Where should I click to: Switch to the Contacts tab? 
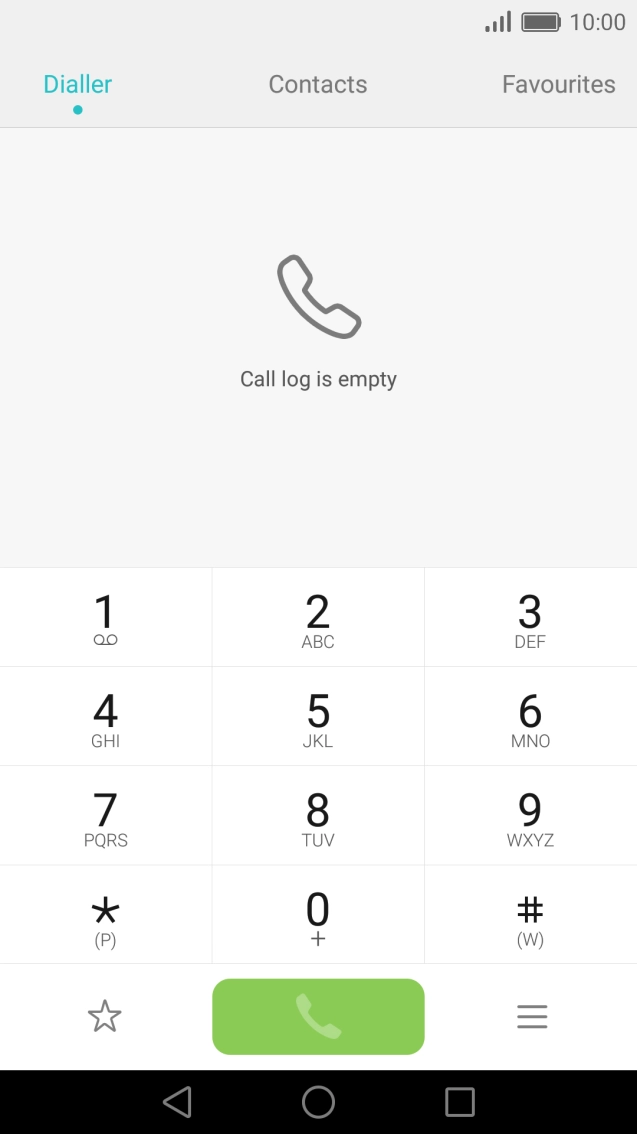point(318,85)
